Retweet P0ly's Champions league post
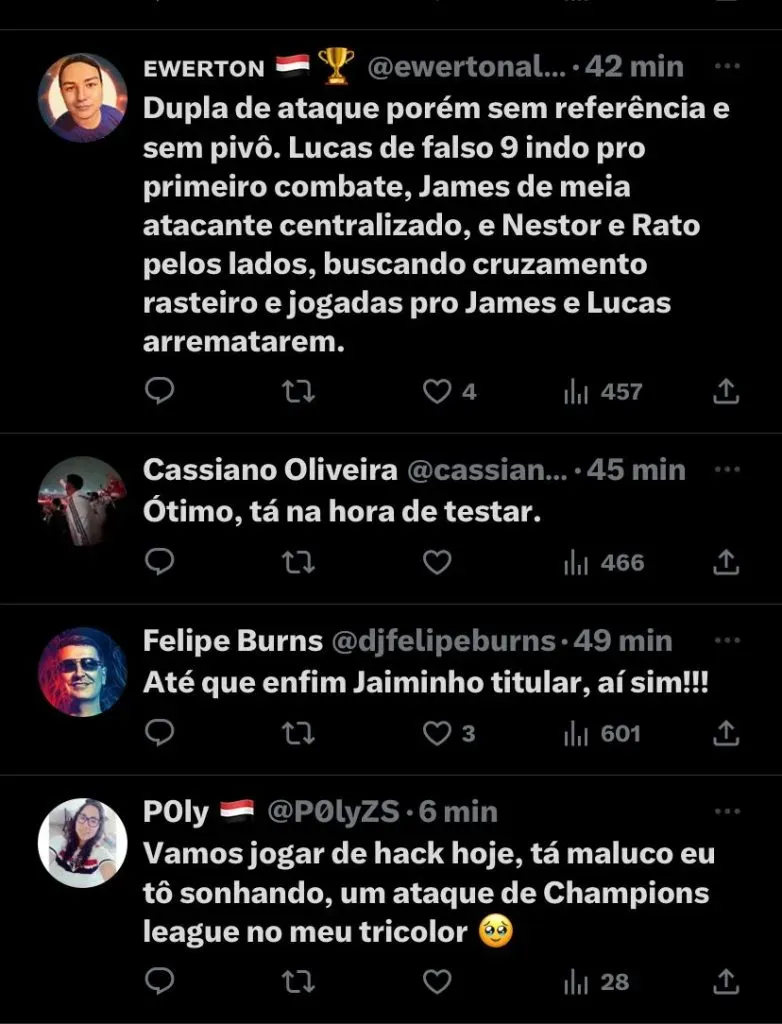 pyautogui.click(x=298, y=981)
